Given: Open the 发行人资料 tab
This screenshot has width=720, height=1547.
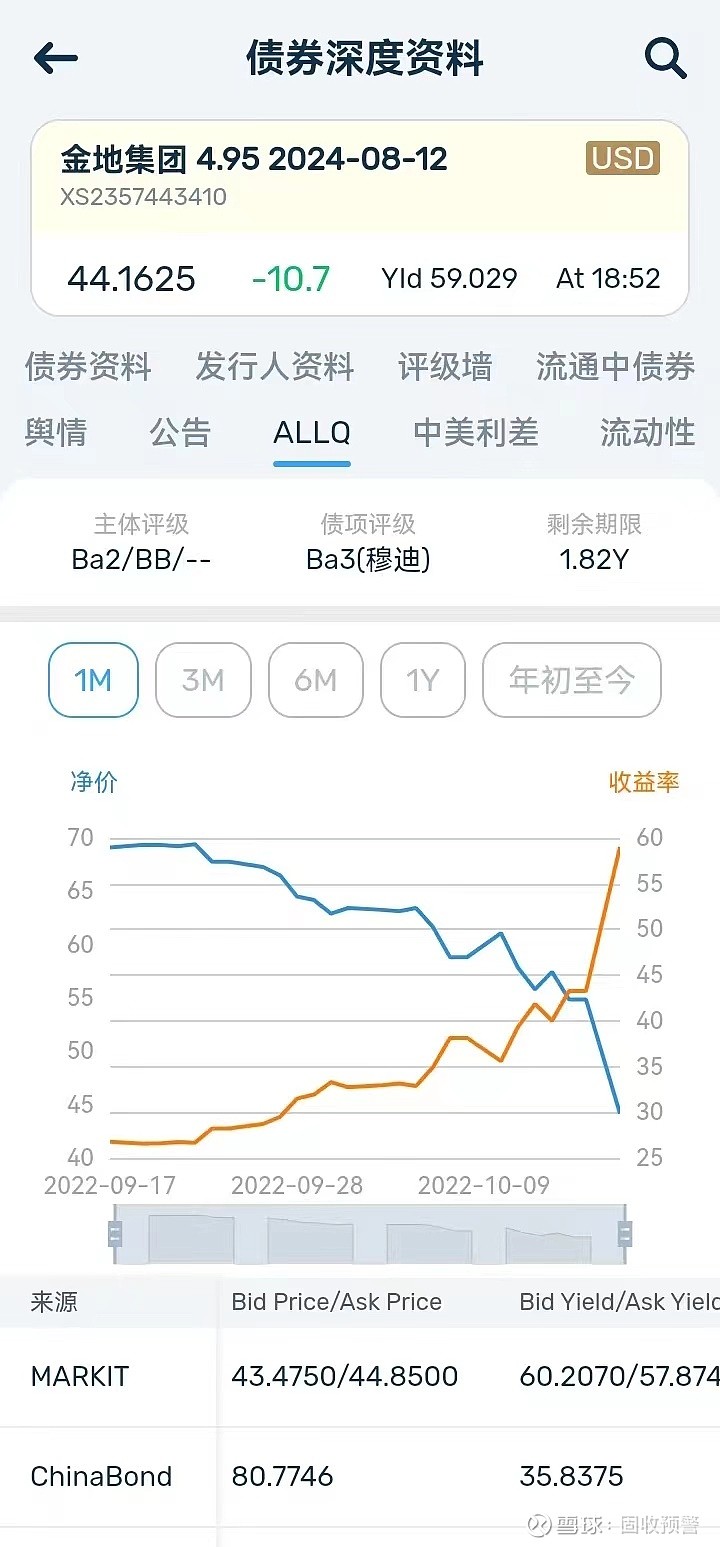Looking at the screenshot, I should pos(275,367).
